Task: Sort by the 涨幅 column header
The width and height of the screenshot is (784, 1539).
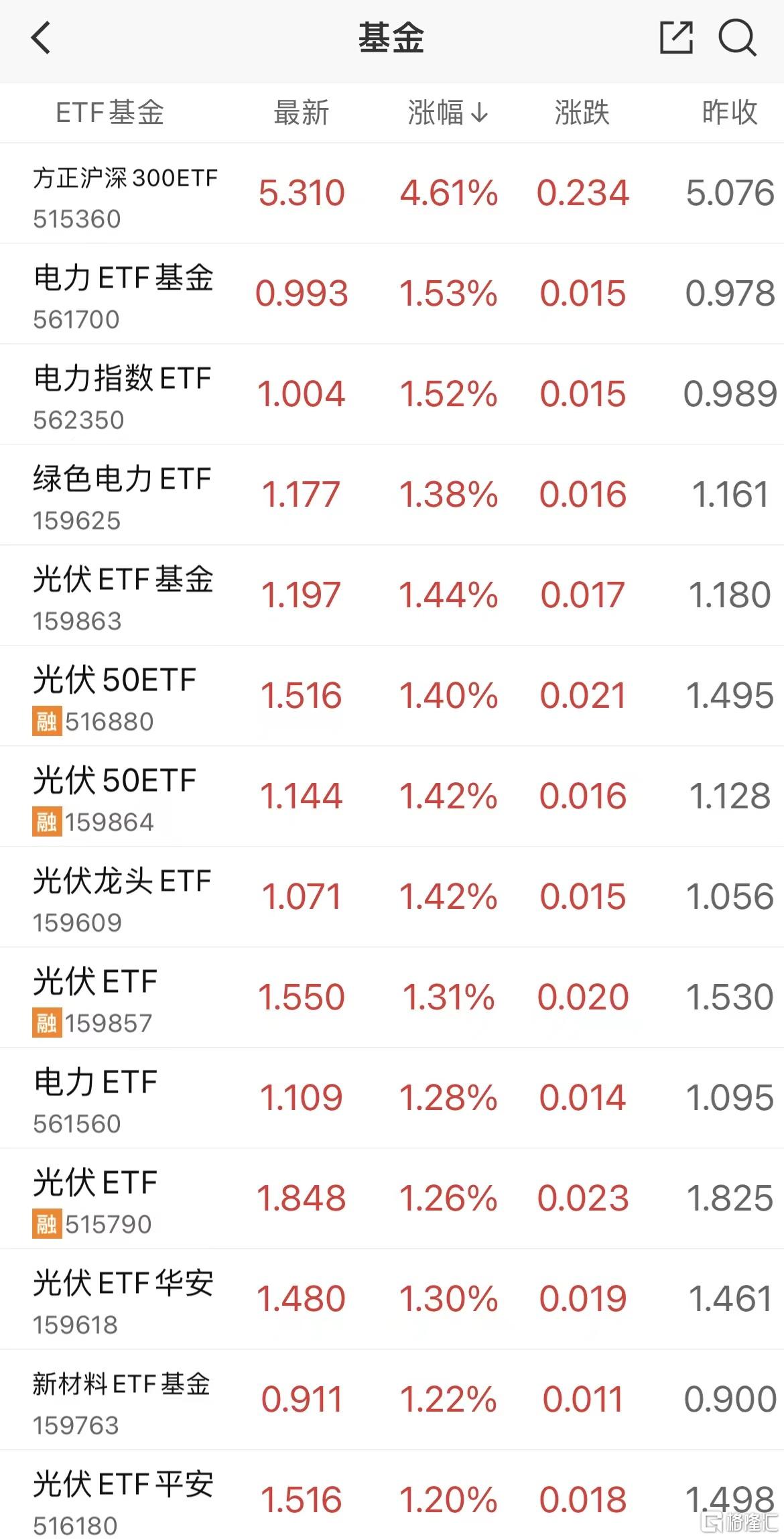Action: 448,113
